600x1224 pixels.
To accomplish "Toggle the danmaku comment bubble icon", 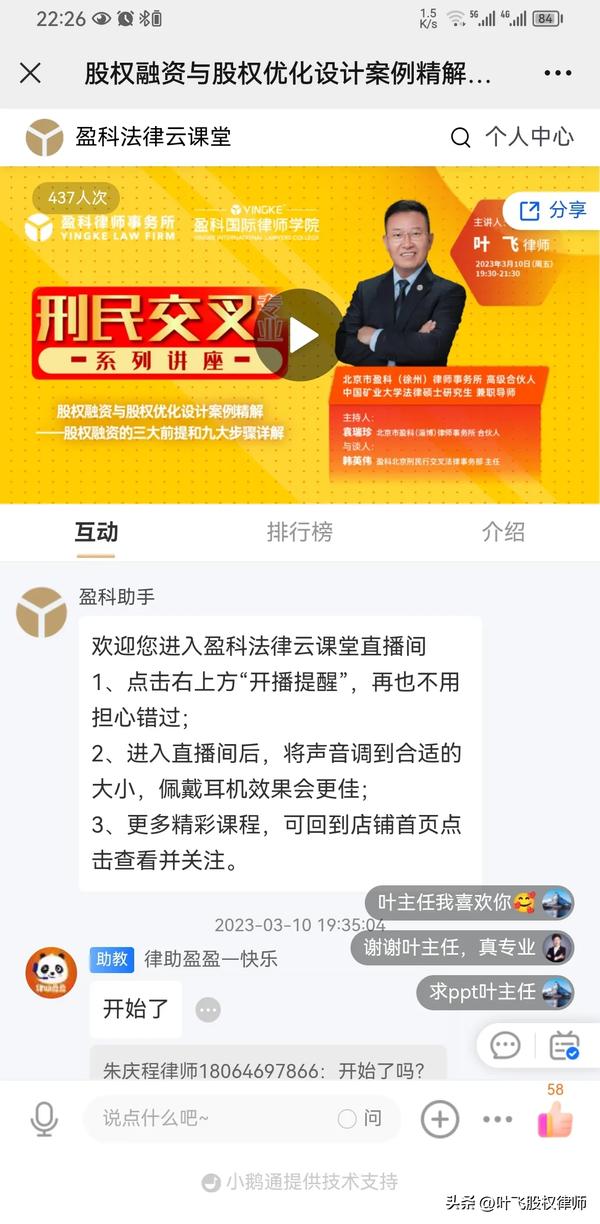I will point(505,1046).
